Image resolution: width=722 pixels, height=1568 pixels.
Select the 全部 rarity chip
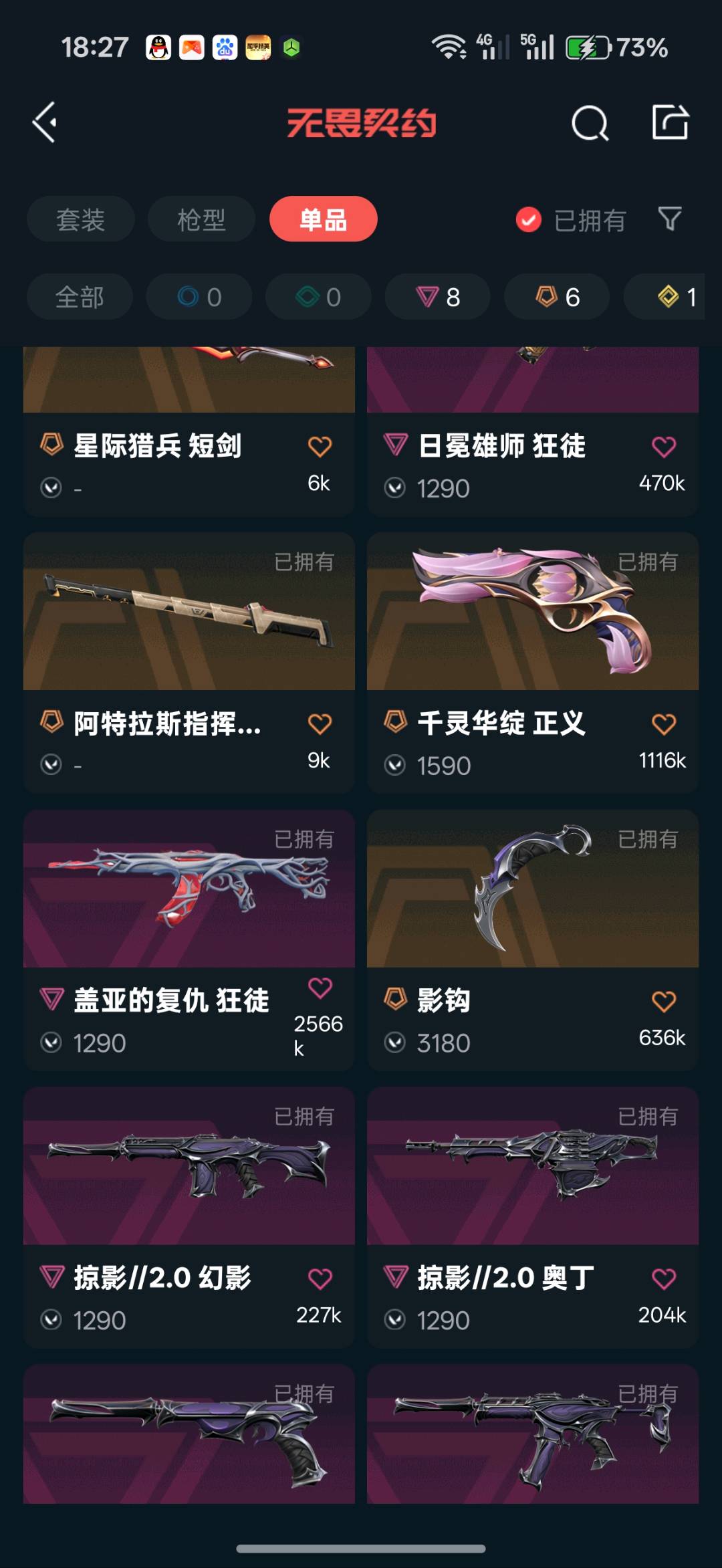tap(80, 297)
